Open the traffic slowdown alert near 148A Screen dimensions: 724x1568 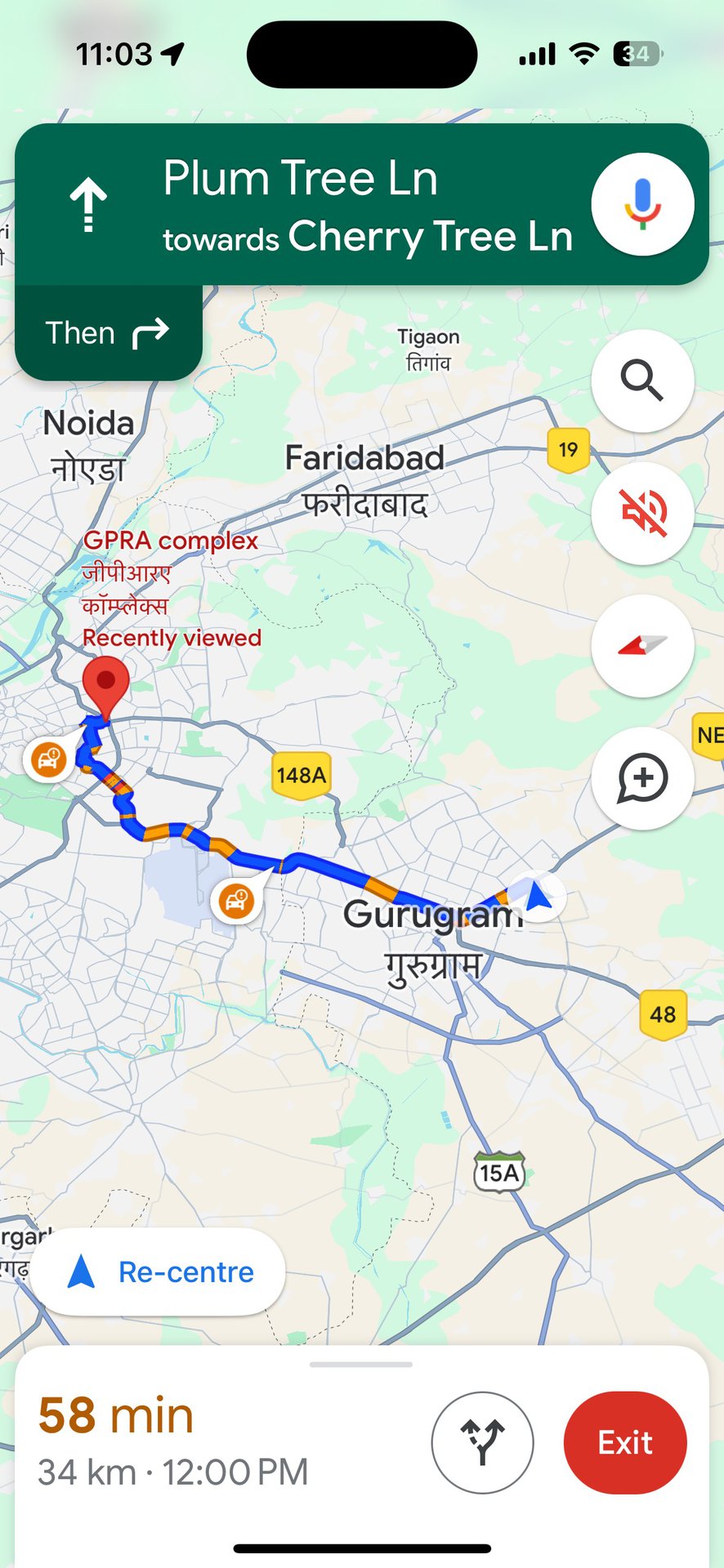236,901
